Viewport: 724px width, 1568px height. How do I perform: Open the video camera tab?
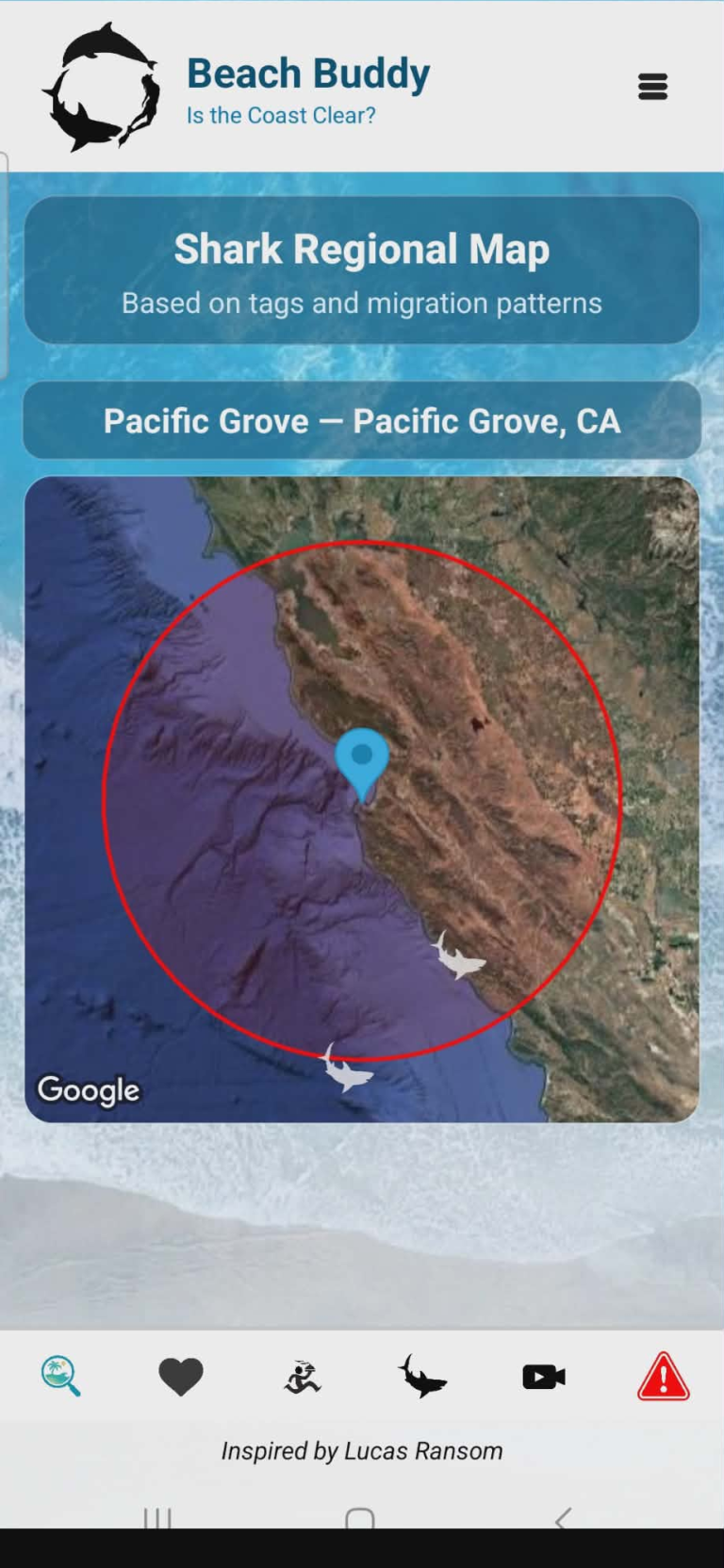[x=543, y=1377]
